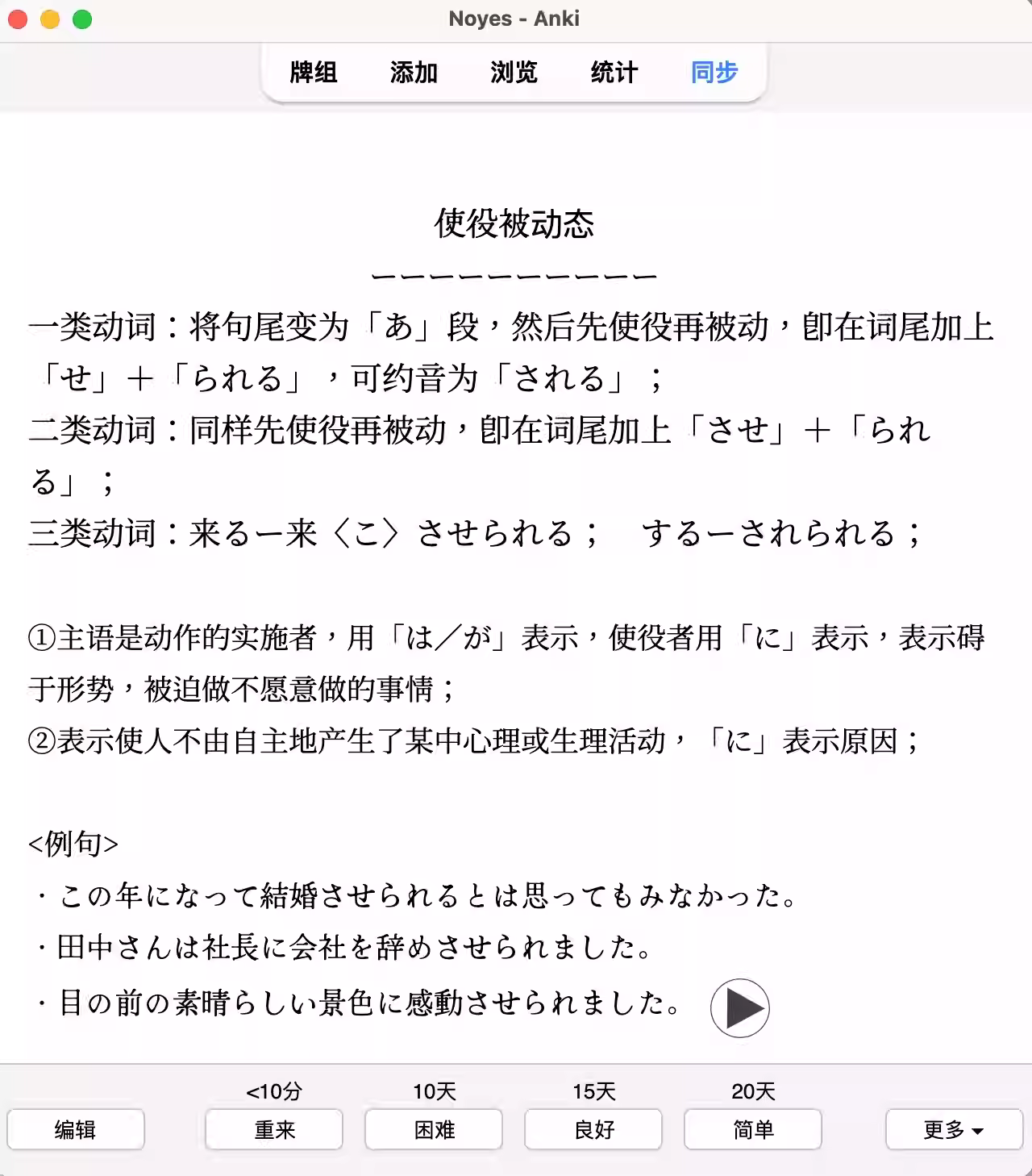
Task: Minimize the Anki window
Action: (50, 19)
